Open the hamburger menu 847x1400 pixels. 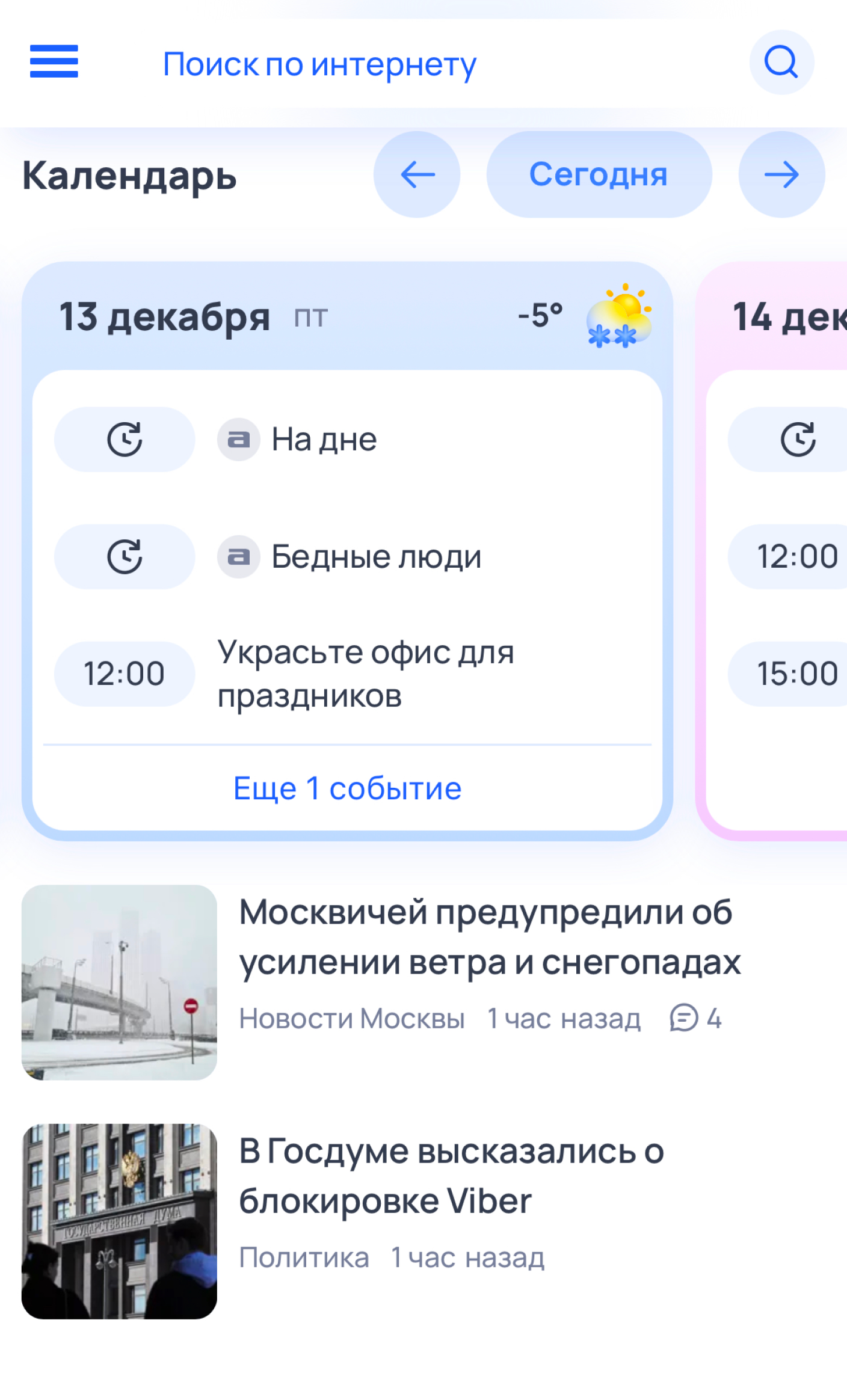(54, 61)
